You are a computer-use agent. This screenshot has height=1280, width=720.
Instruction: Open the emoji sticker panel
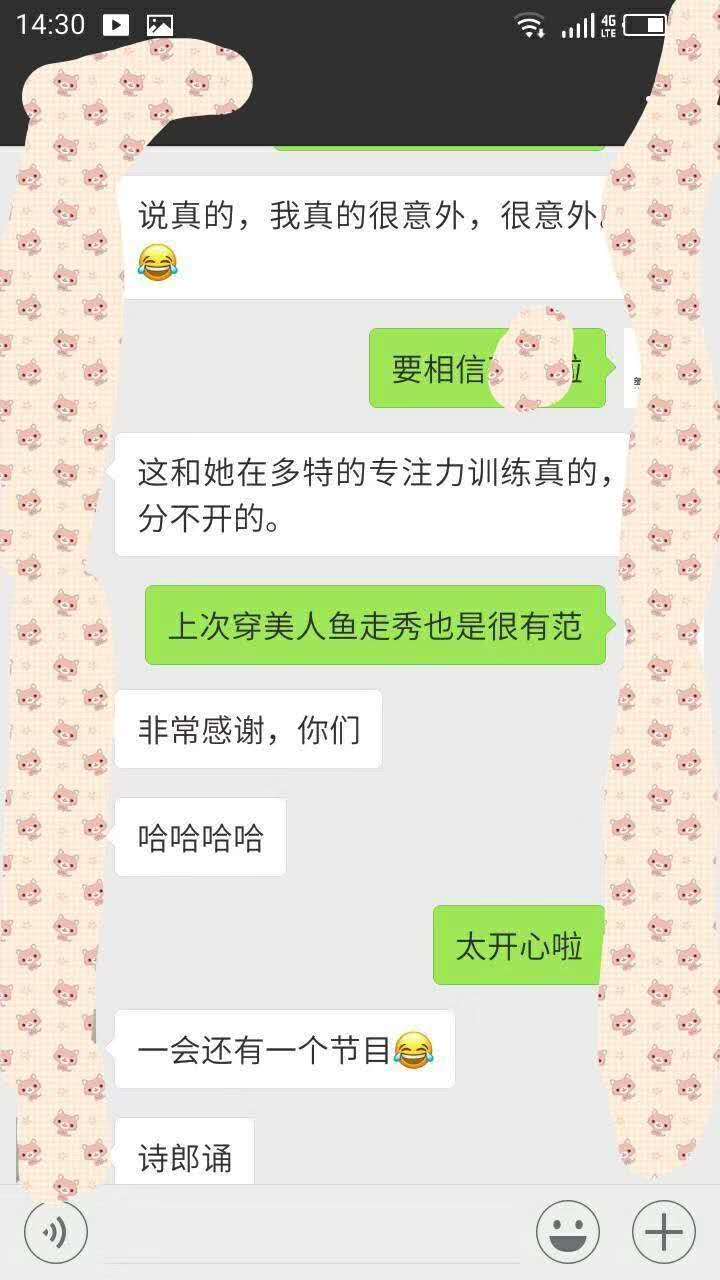click(x=568, y=1232)
